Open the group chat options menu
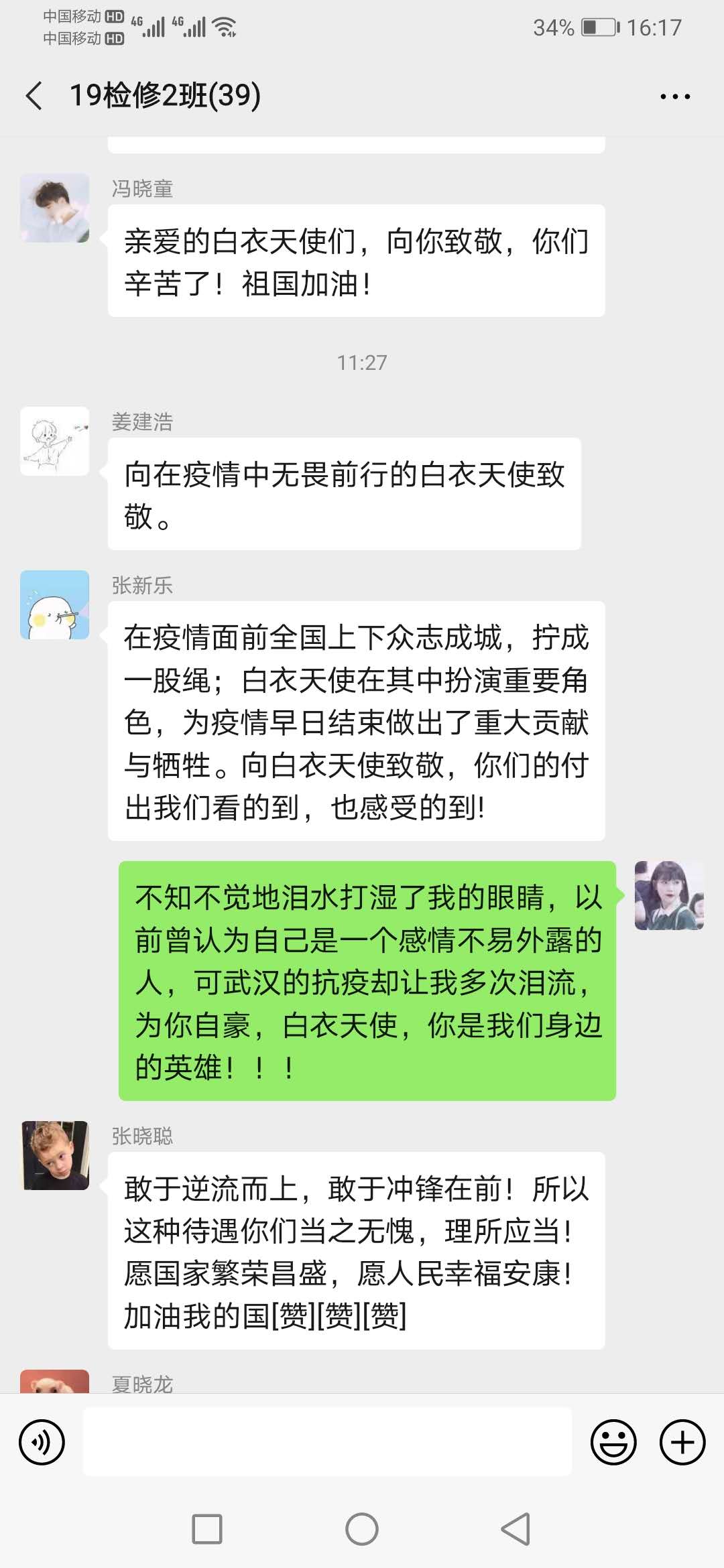This screenshot has height=1568, width=724. (x=674, y=96)
